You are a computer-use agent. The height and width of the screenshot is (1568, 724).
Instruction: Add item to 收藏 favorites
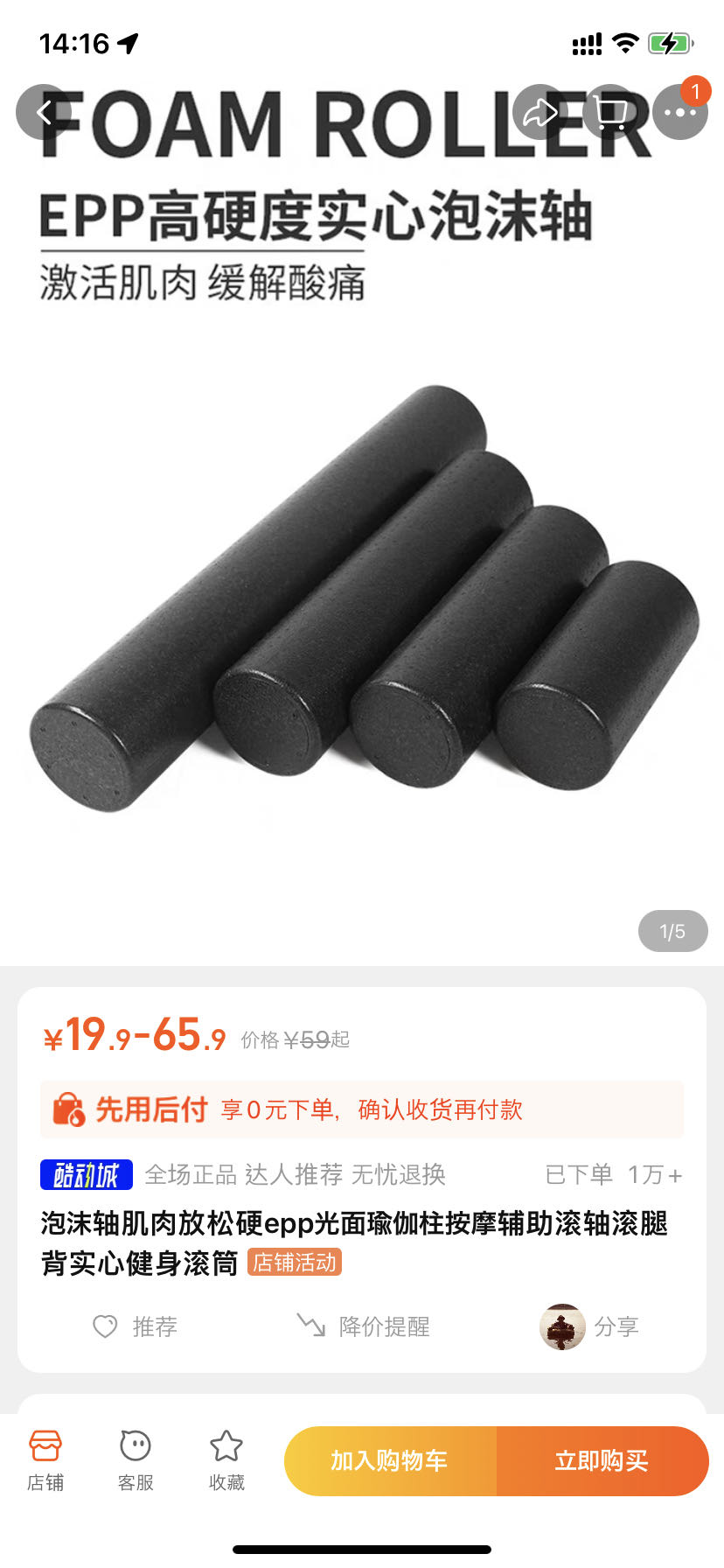226,1460
